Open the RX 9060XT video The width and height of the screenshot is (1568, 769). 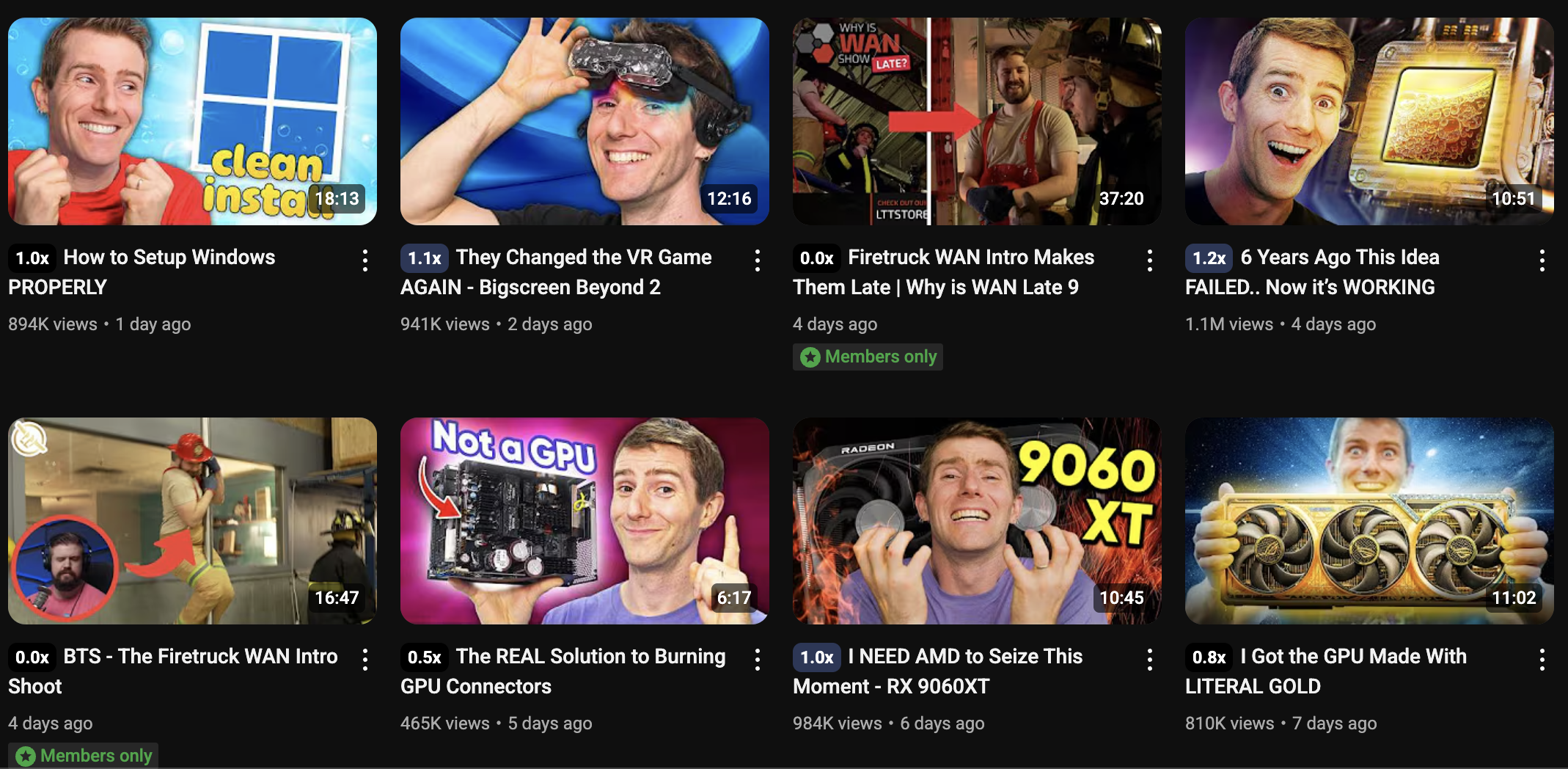click(x=977, y=521)
